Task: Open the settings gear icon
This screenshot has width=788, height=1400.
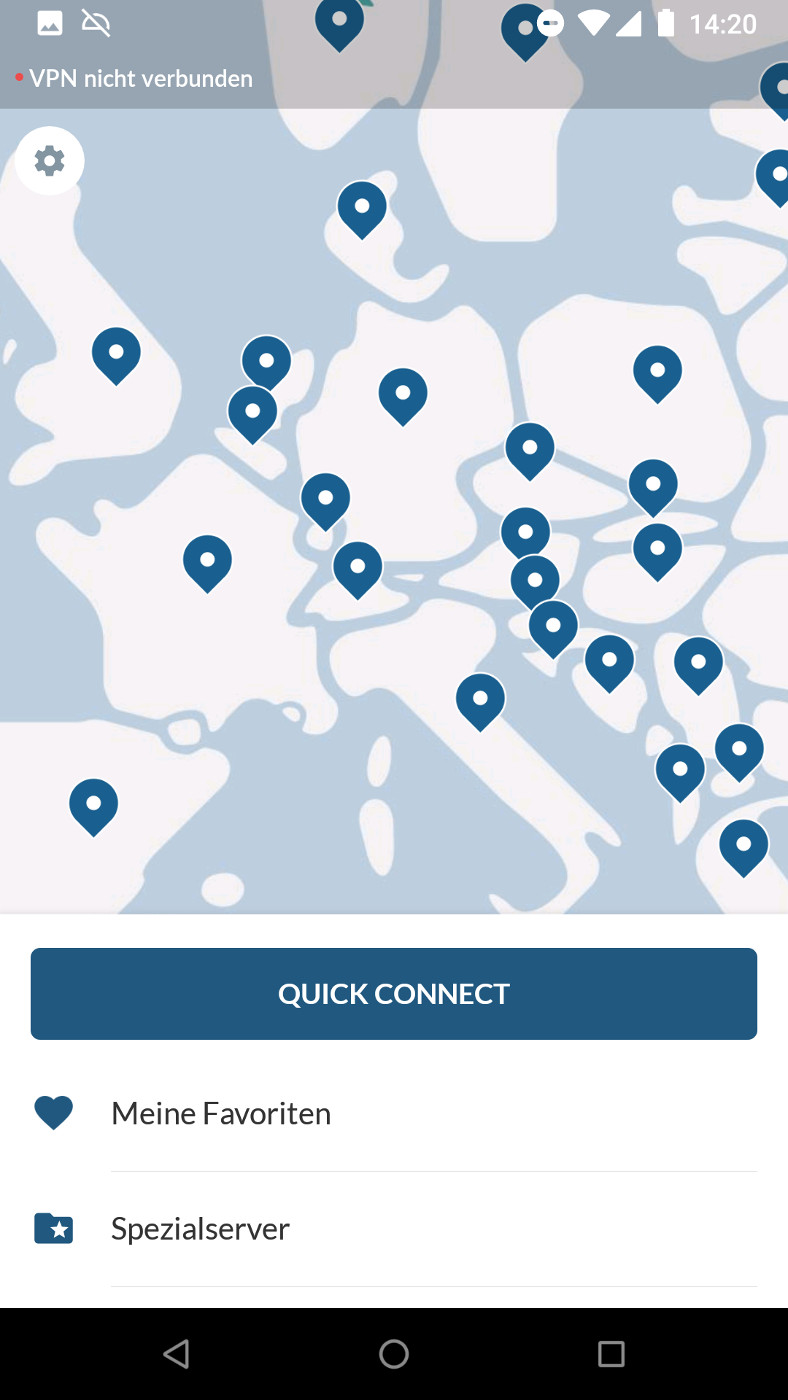Action: (x=49, y=160)
